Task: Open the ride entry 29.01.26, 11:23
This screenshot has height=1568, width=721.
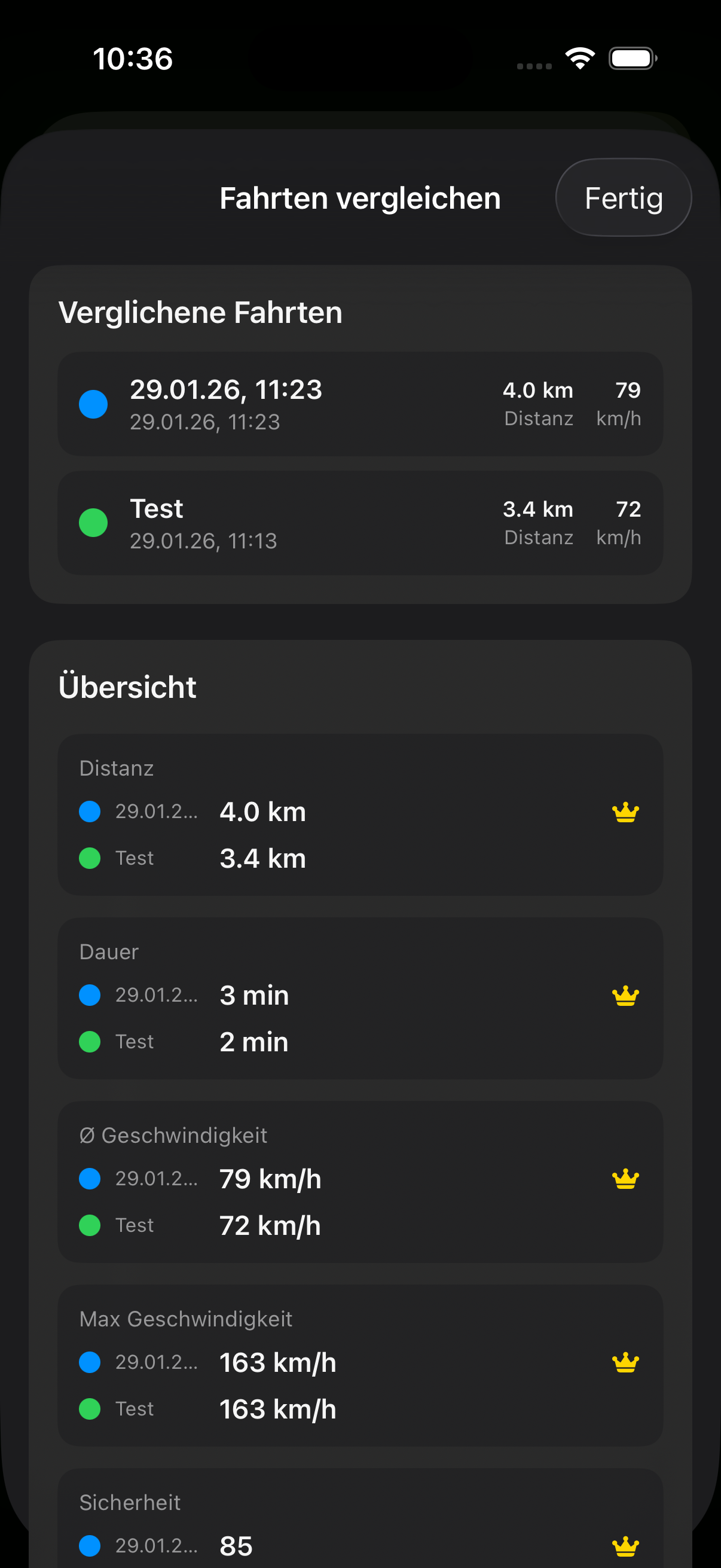Action: [x=360, y=404]
